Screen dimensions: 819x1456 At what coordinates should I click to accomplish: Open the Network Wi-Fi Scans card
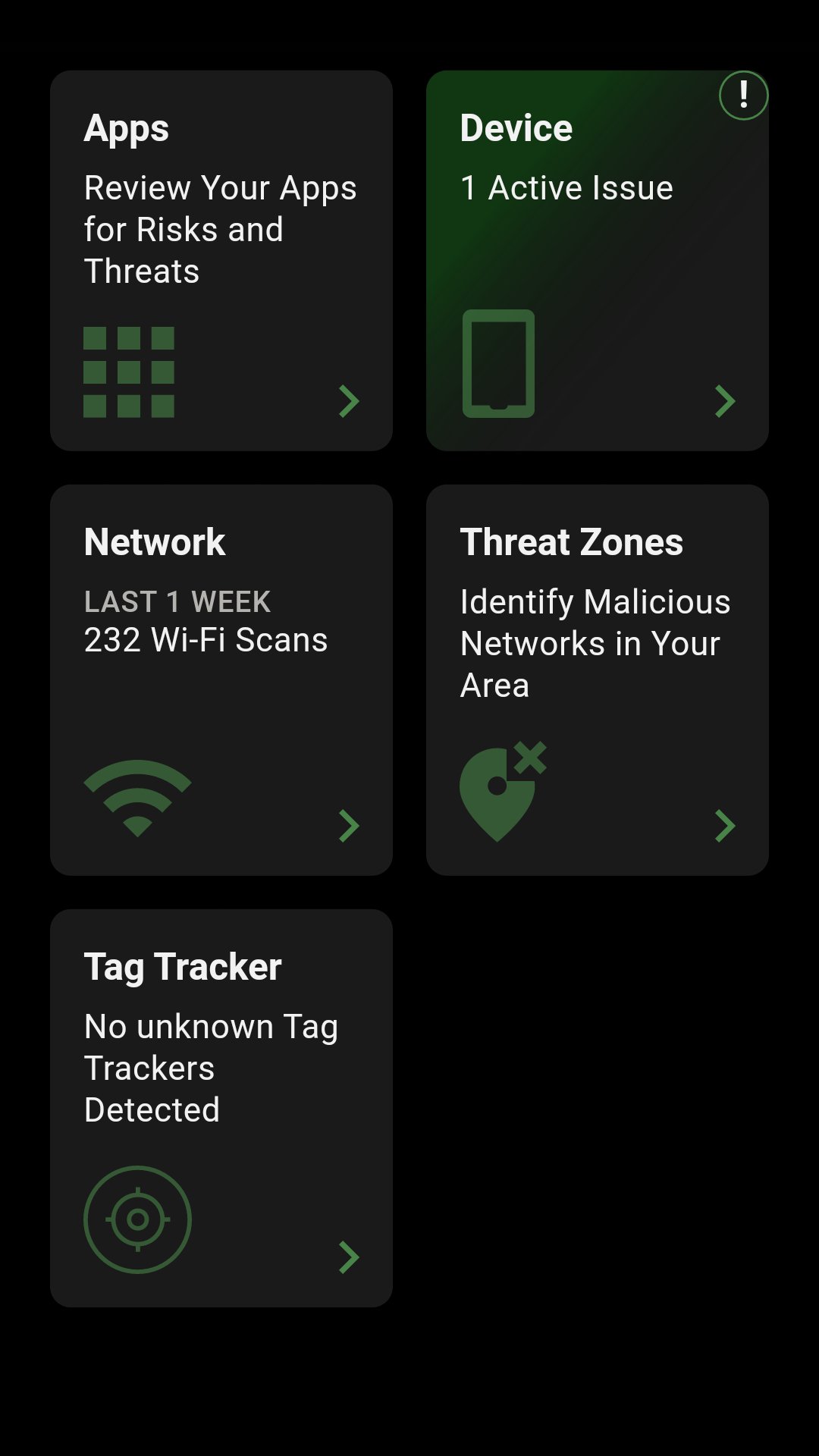click(221, 680)
